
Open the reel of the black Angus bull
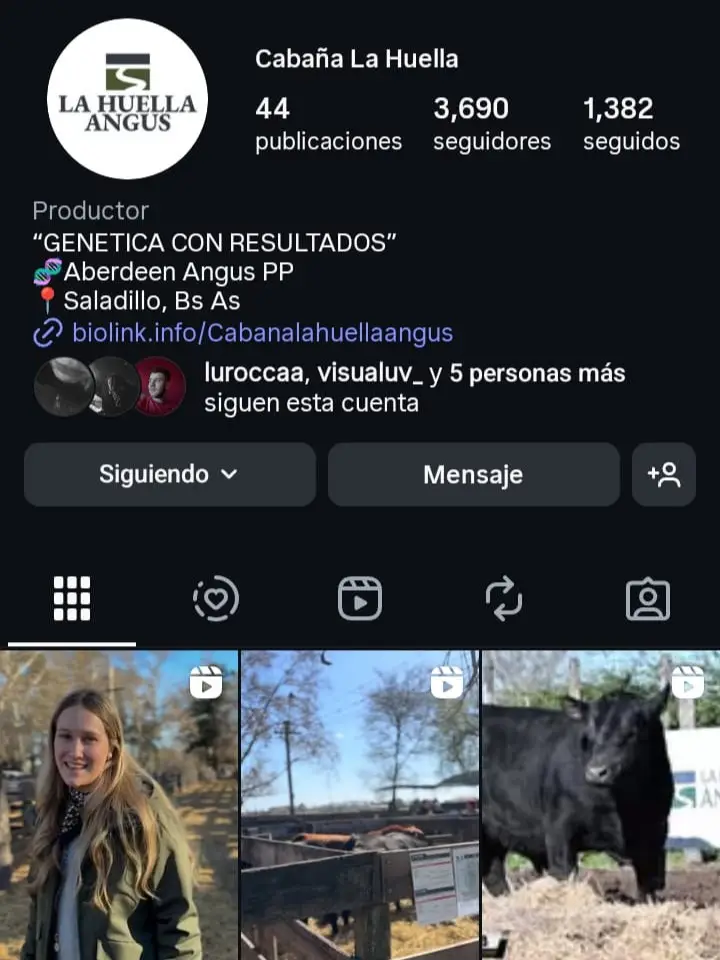coord(601,805)
